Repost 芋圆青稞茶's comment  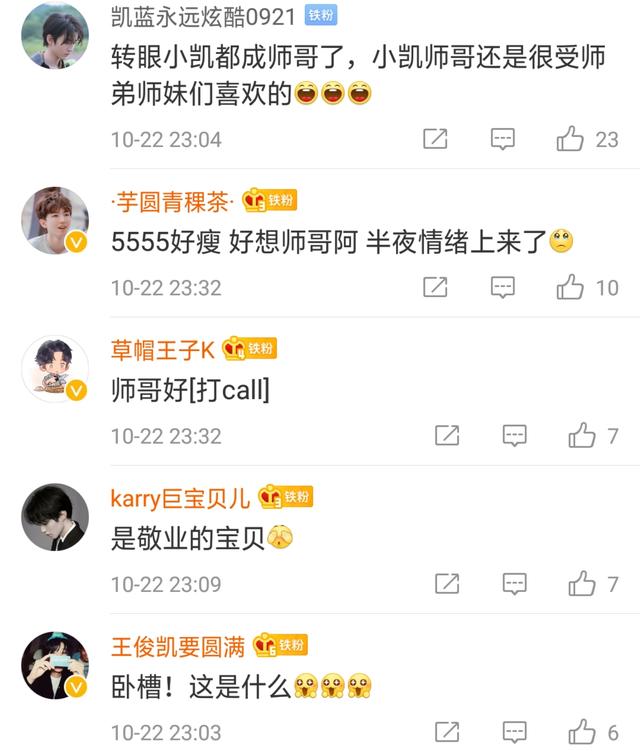435,288
